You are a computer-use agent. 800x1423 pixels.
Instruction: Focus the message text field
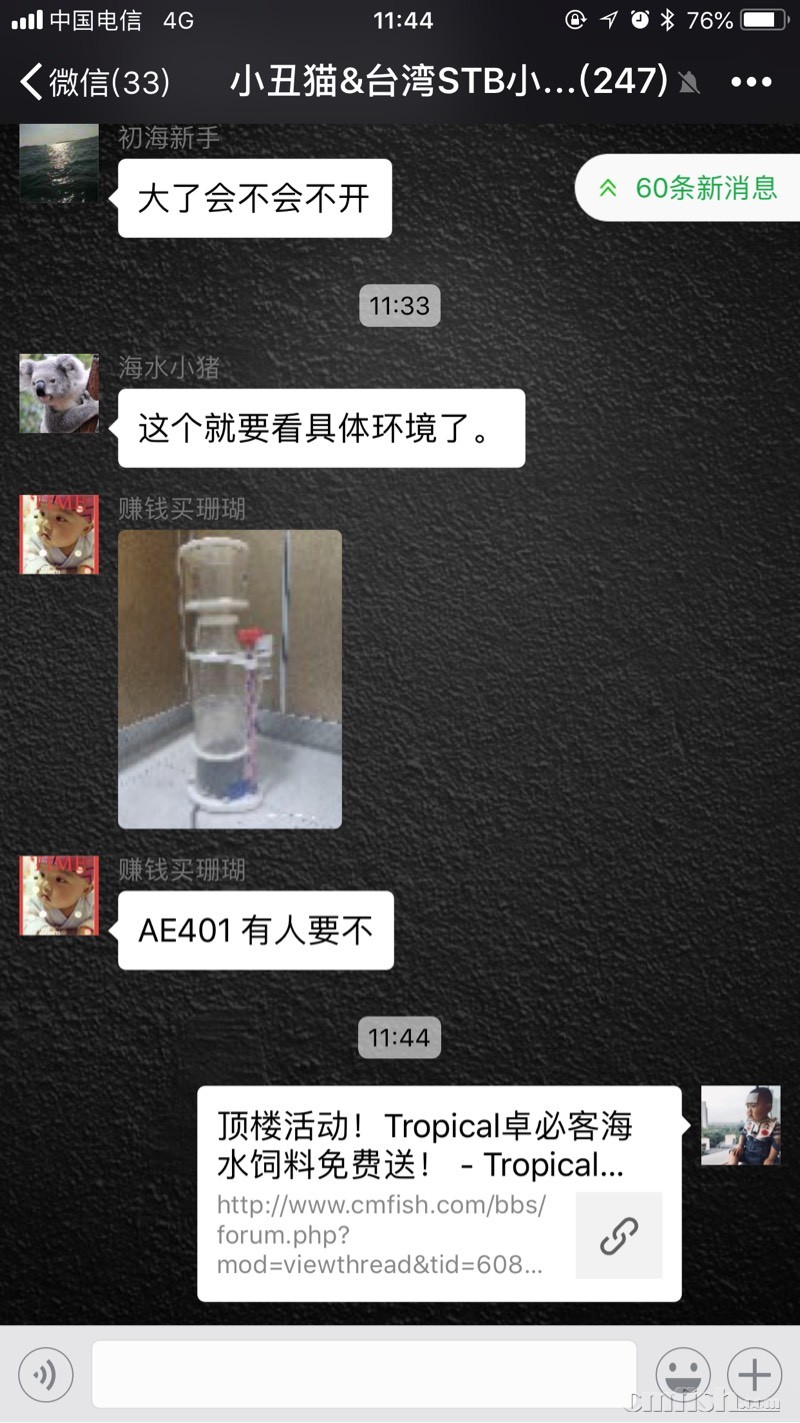click(364, 1375)
